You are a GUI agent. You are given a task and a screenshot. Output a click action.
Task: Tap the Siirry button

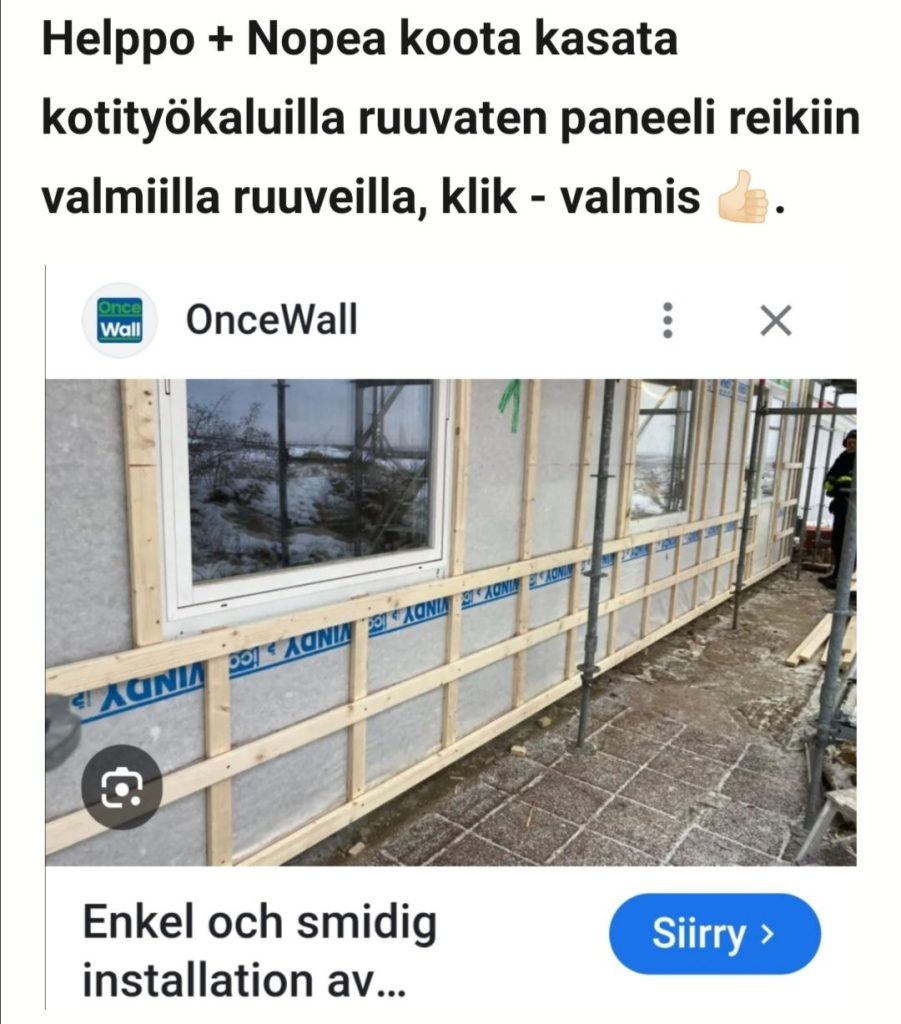[714, 934]
